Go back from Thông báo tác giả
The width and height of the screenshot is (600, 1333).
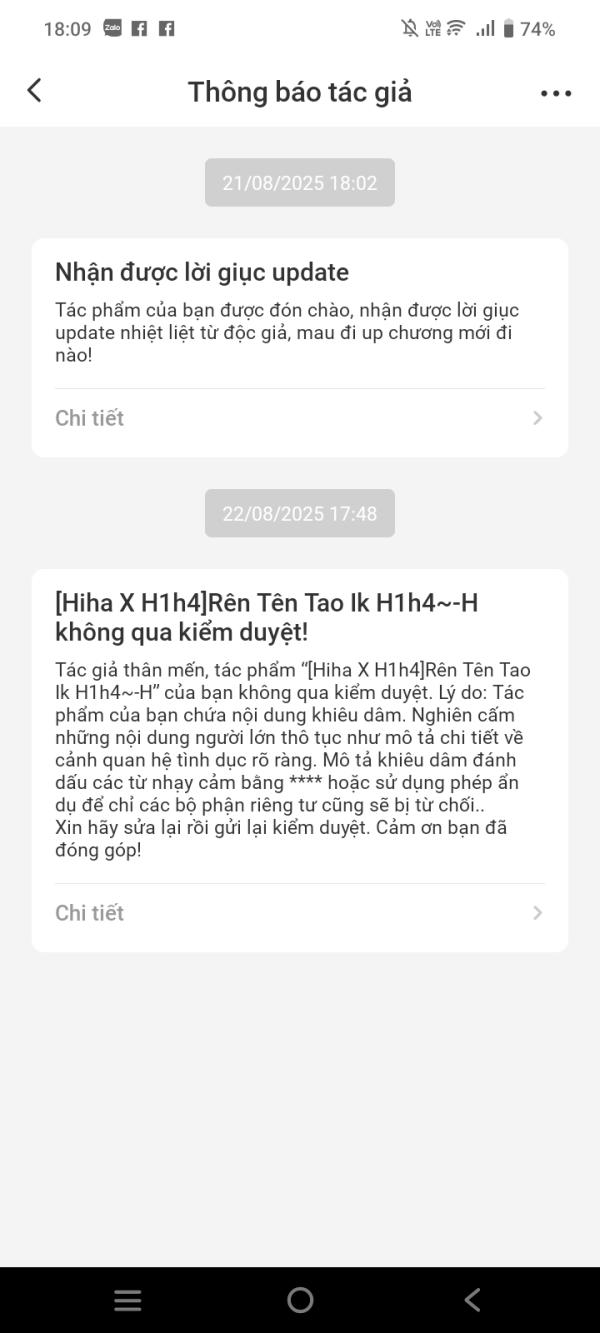pos(34,91)
